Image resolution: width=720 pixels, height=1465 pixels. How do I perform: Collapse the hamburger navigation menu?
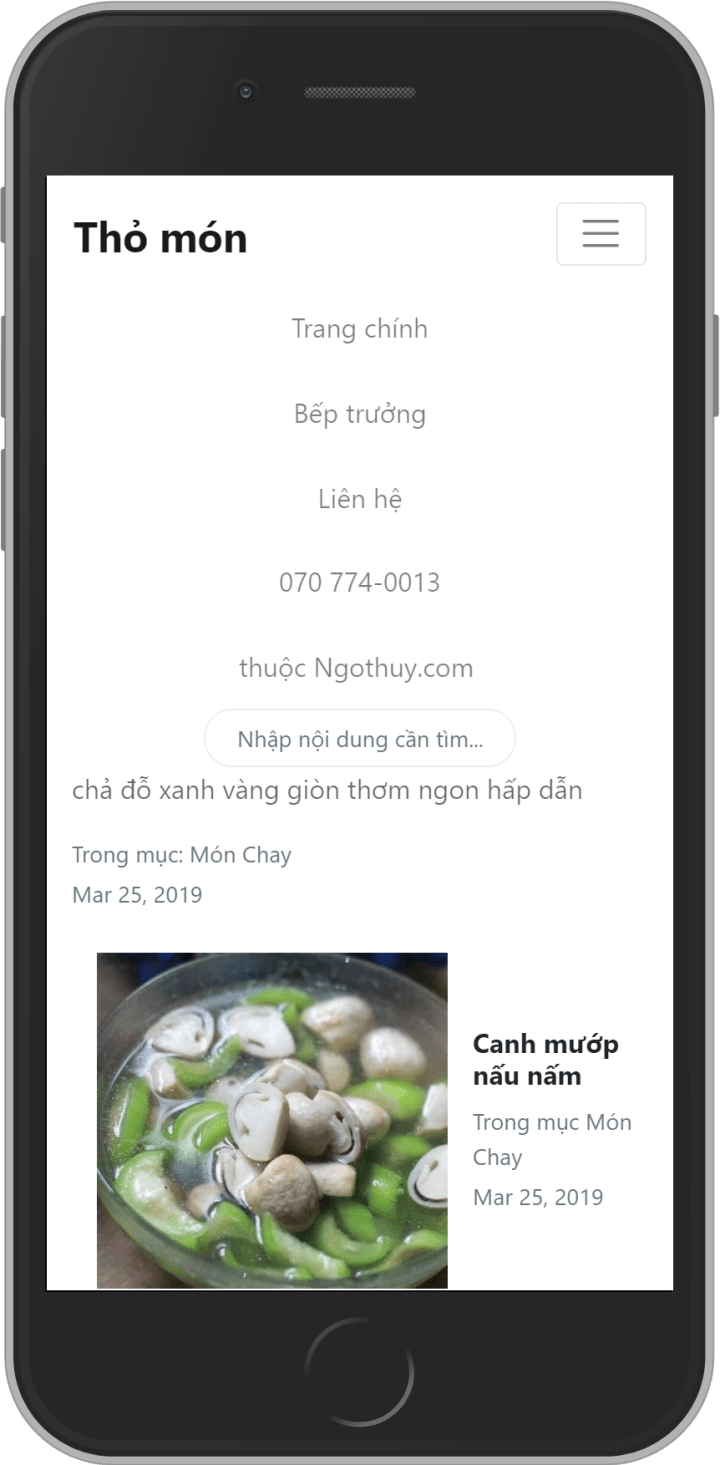point(600,234)
